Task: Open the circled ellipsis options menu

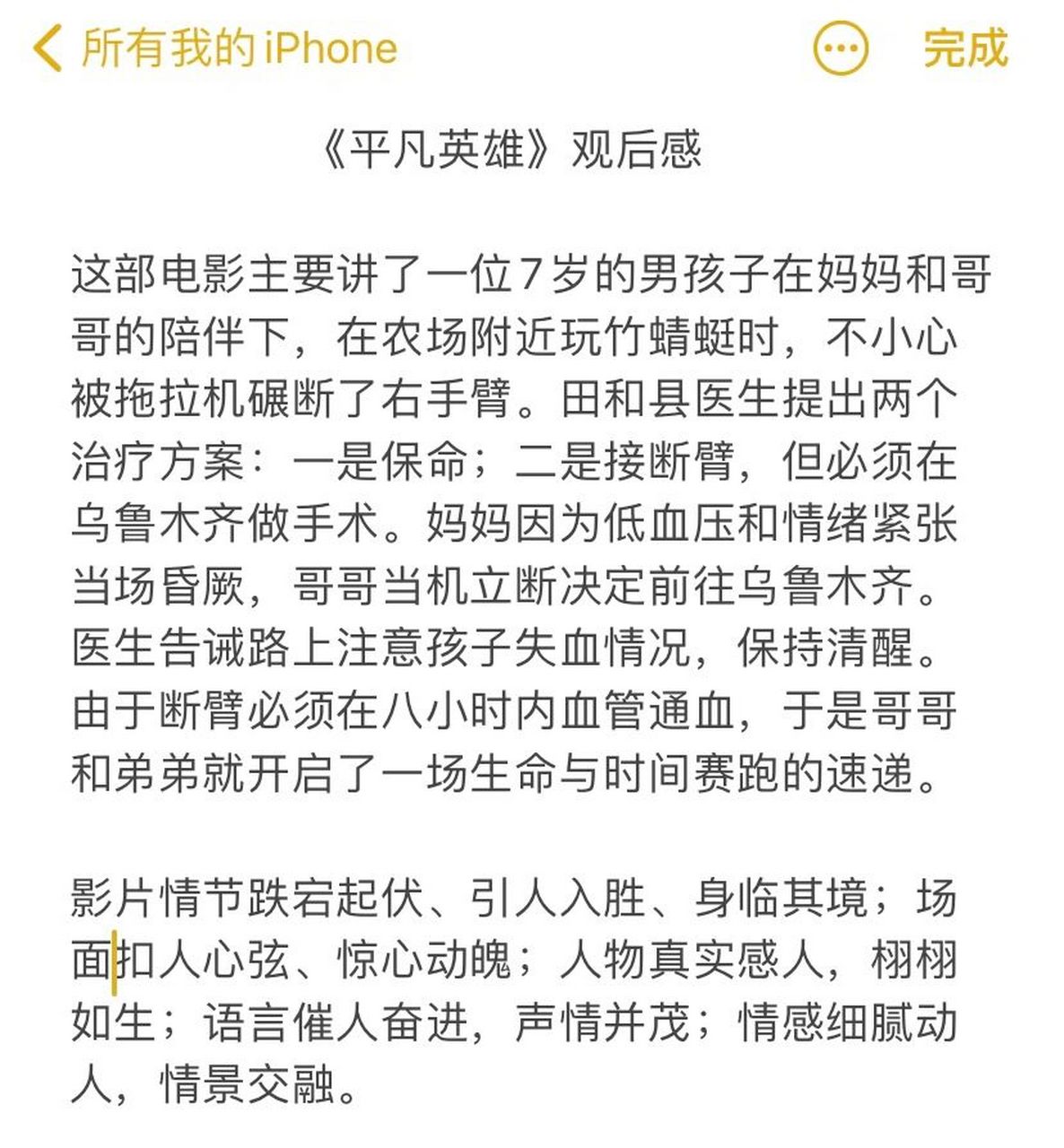Action: pyautogui.click(x=840, y=49)
